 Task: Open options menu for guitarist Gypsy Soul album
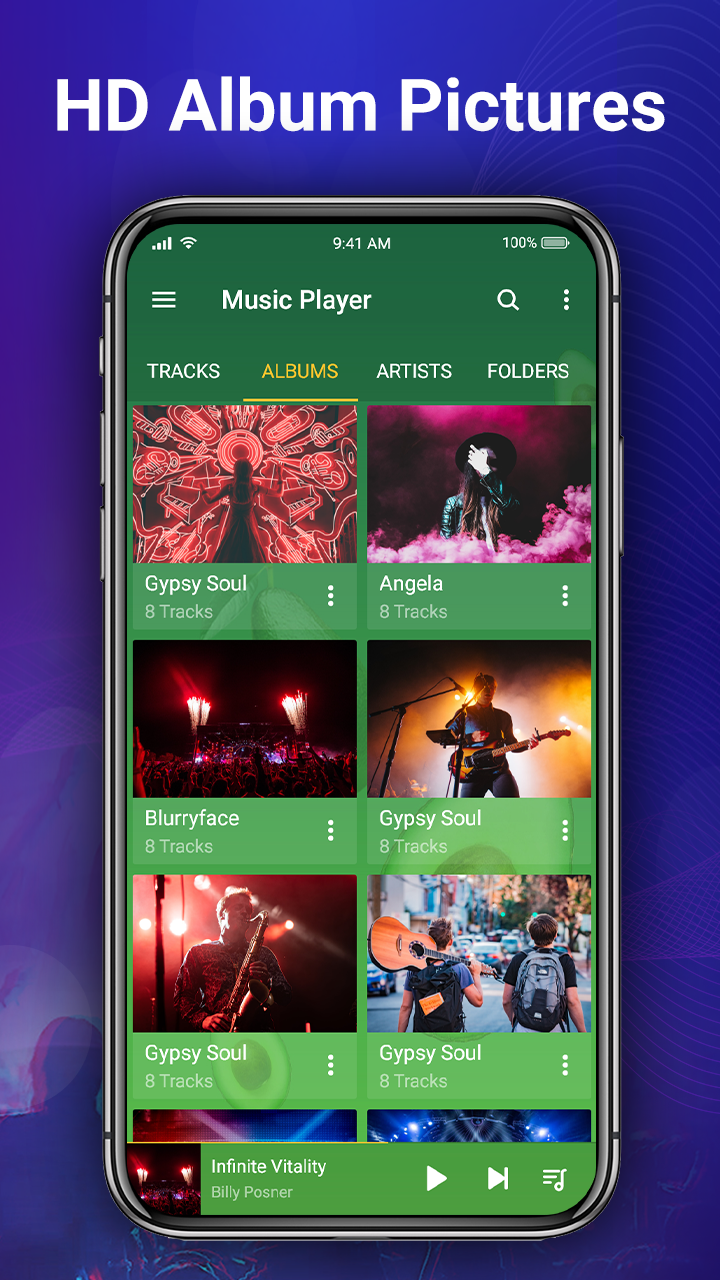[x=565, y=831]
